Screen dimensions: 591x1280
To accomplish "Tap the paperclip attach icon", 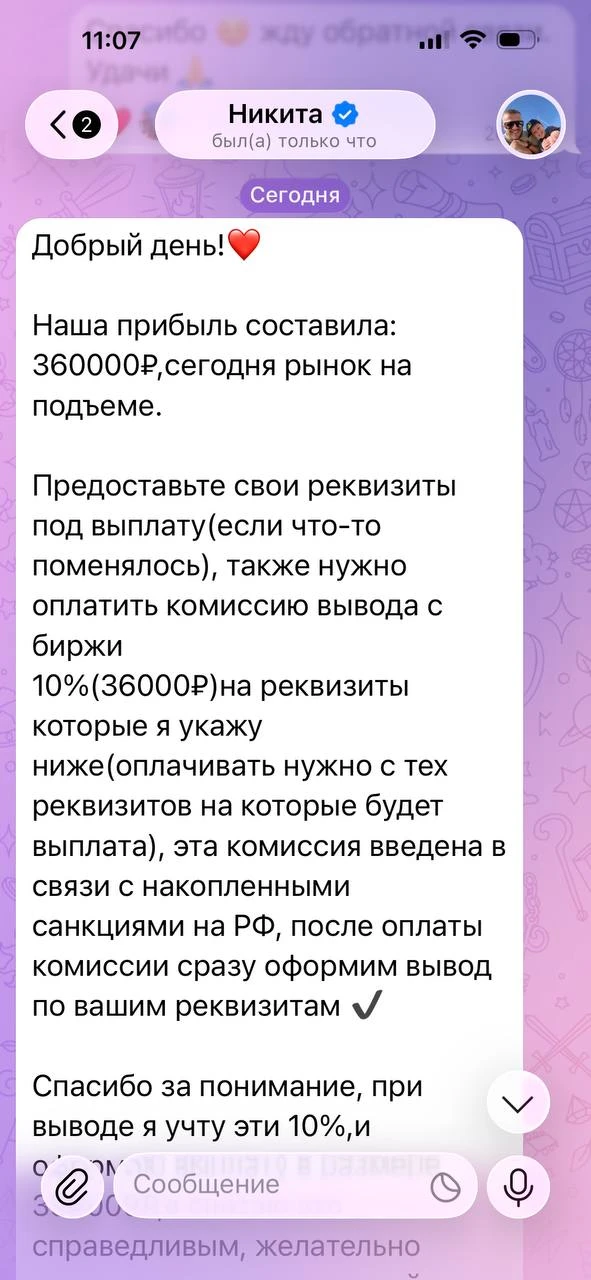I will click(x=73, y=1186).
